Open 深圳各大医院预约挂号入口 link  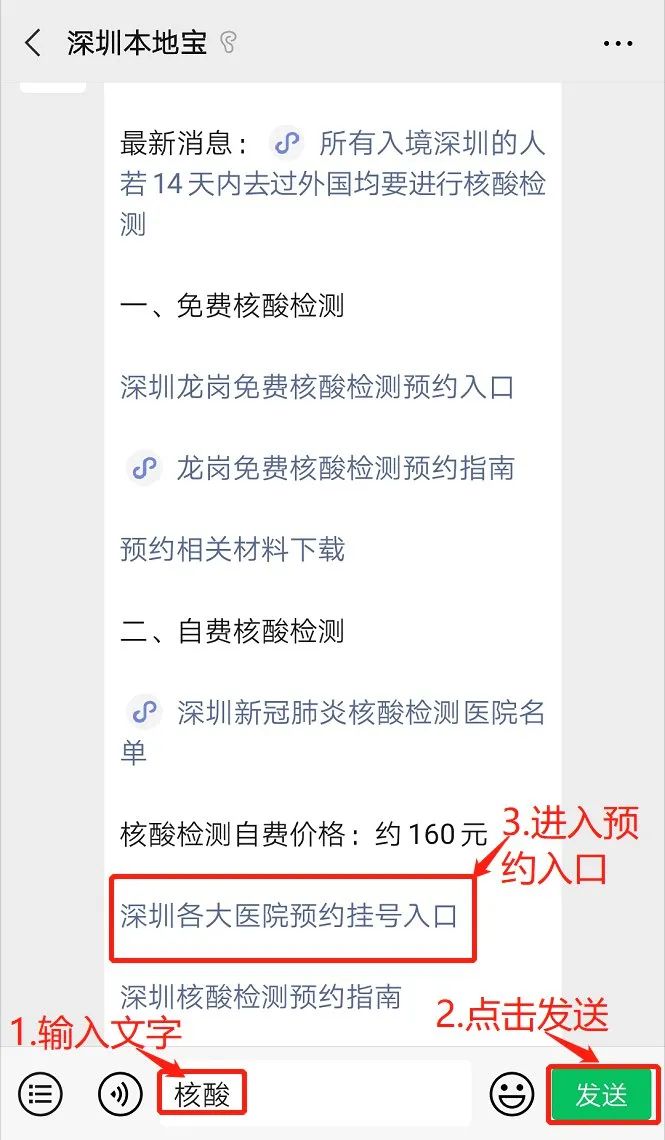(289, 916)
